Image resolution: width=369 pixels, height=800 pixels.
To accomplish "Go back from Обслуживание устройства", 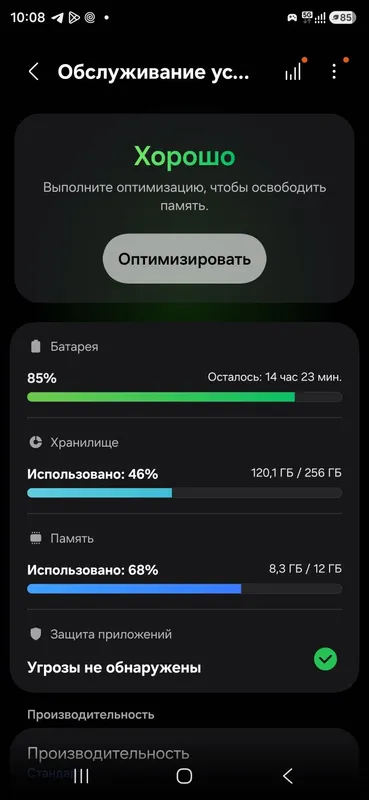I will pyautogui.click(x=34, y=72).
